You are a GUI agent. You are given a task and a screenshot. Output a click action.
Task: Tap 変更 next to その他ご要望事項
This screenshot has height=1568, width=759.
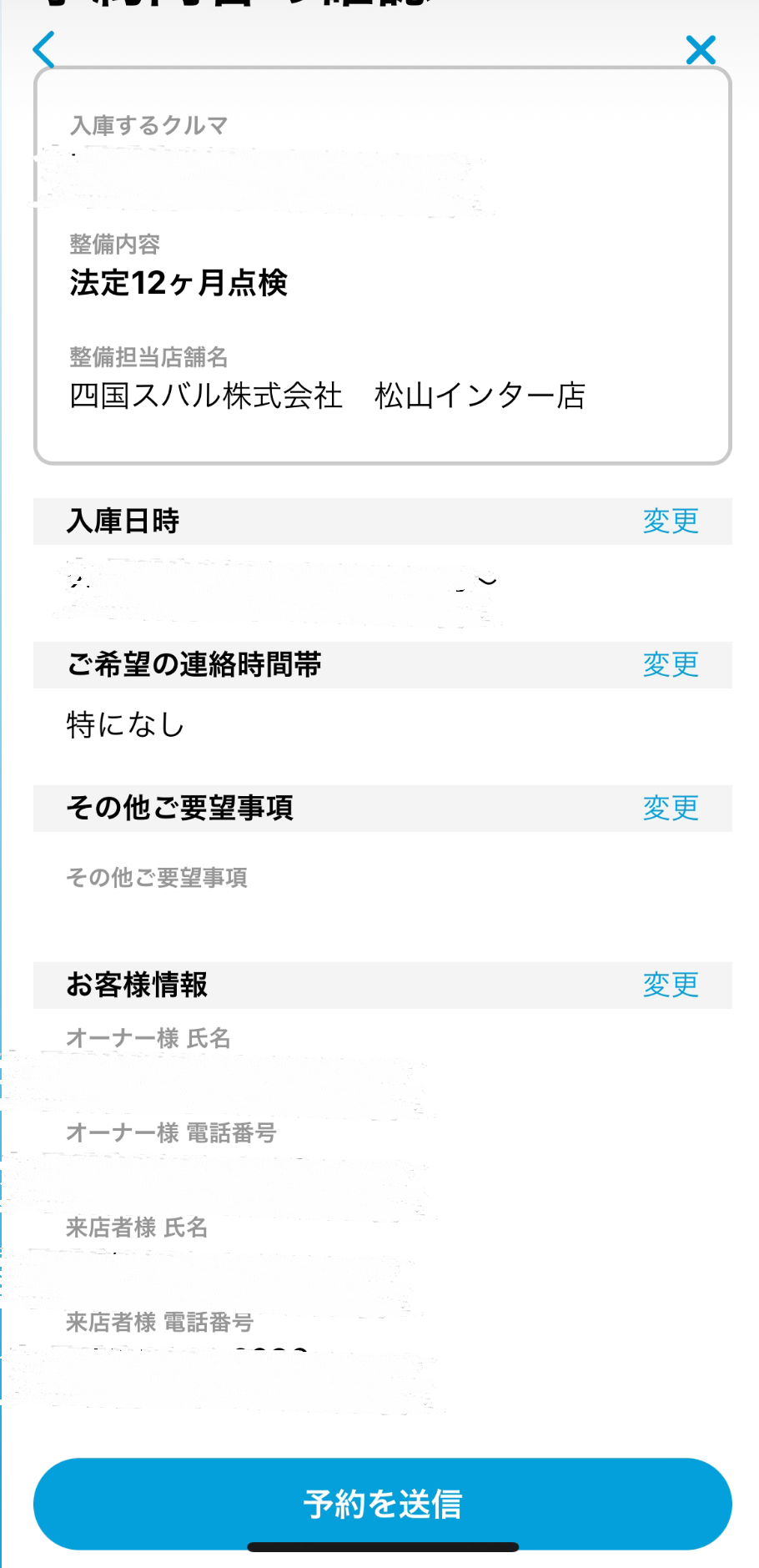point(670,809)
